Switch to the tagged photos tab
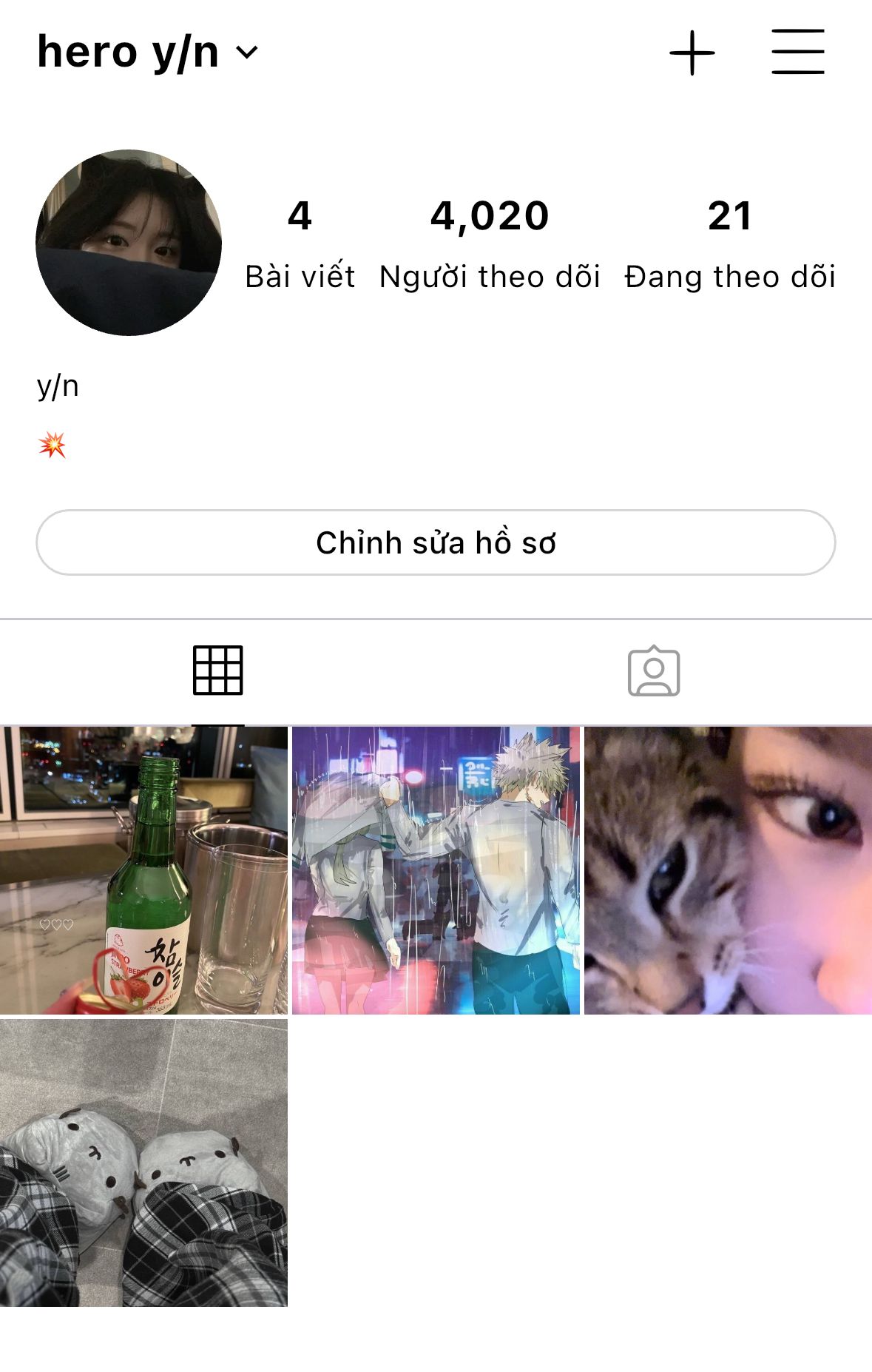This screenshot has width=872, height=1372. [654, 670]
